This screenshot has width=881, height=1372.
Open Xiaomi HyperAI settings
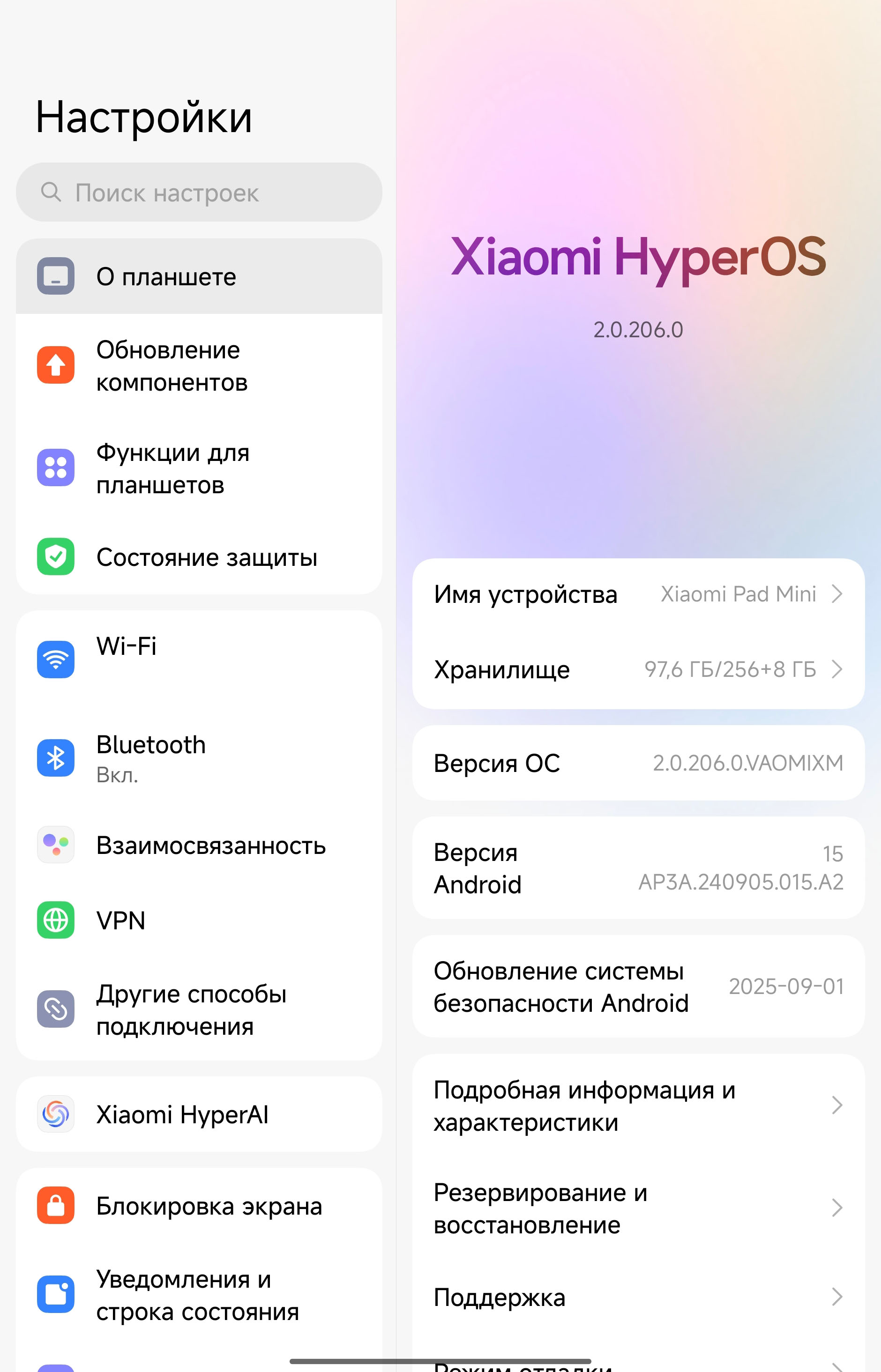coord(199,1114)
